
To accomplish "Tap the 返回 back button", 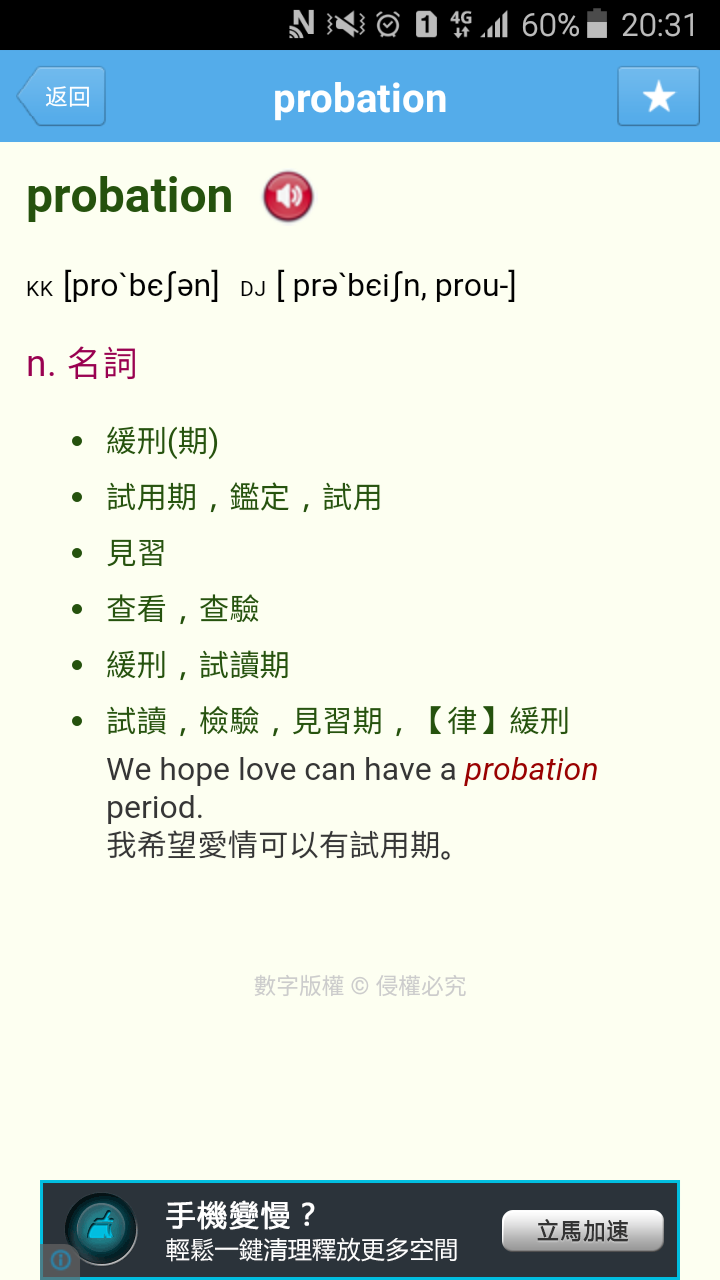I will tap(62, 97).
